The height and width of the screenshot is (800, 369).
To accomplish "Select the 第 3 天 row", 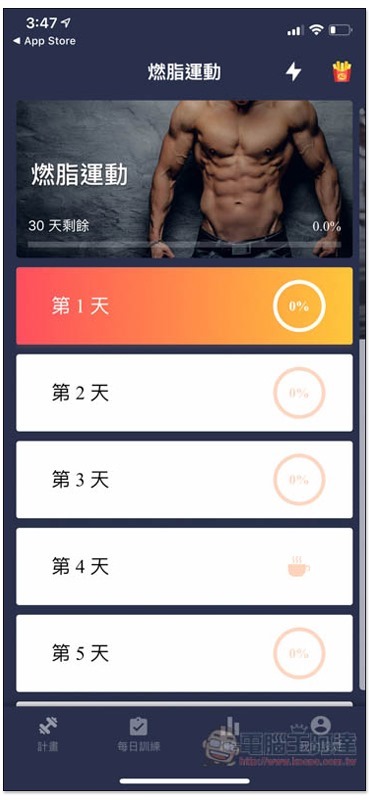I will coord(184,480).
